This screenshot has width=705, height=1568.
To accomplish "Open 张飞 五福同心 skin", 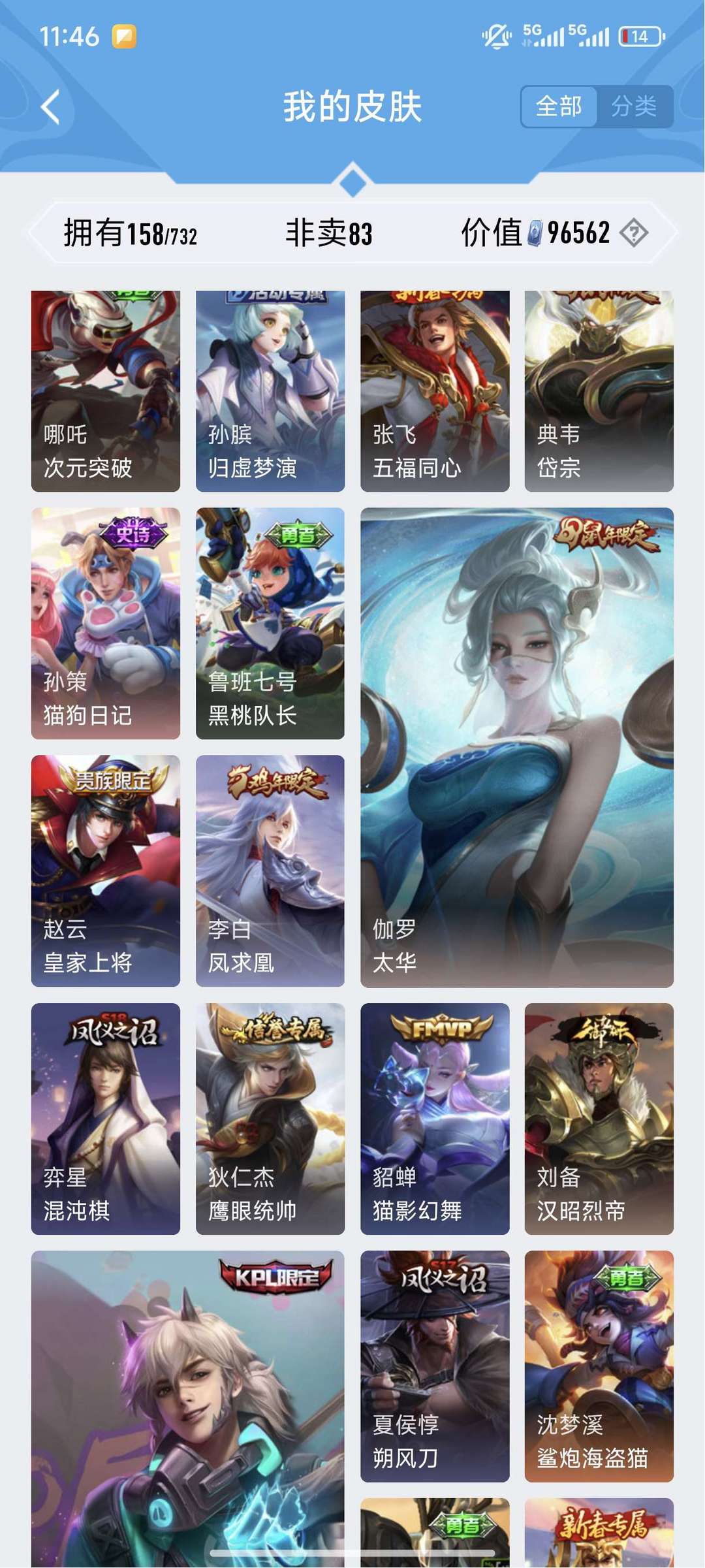I will (435, 391).
